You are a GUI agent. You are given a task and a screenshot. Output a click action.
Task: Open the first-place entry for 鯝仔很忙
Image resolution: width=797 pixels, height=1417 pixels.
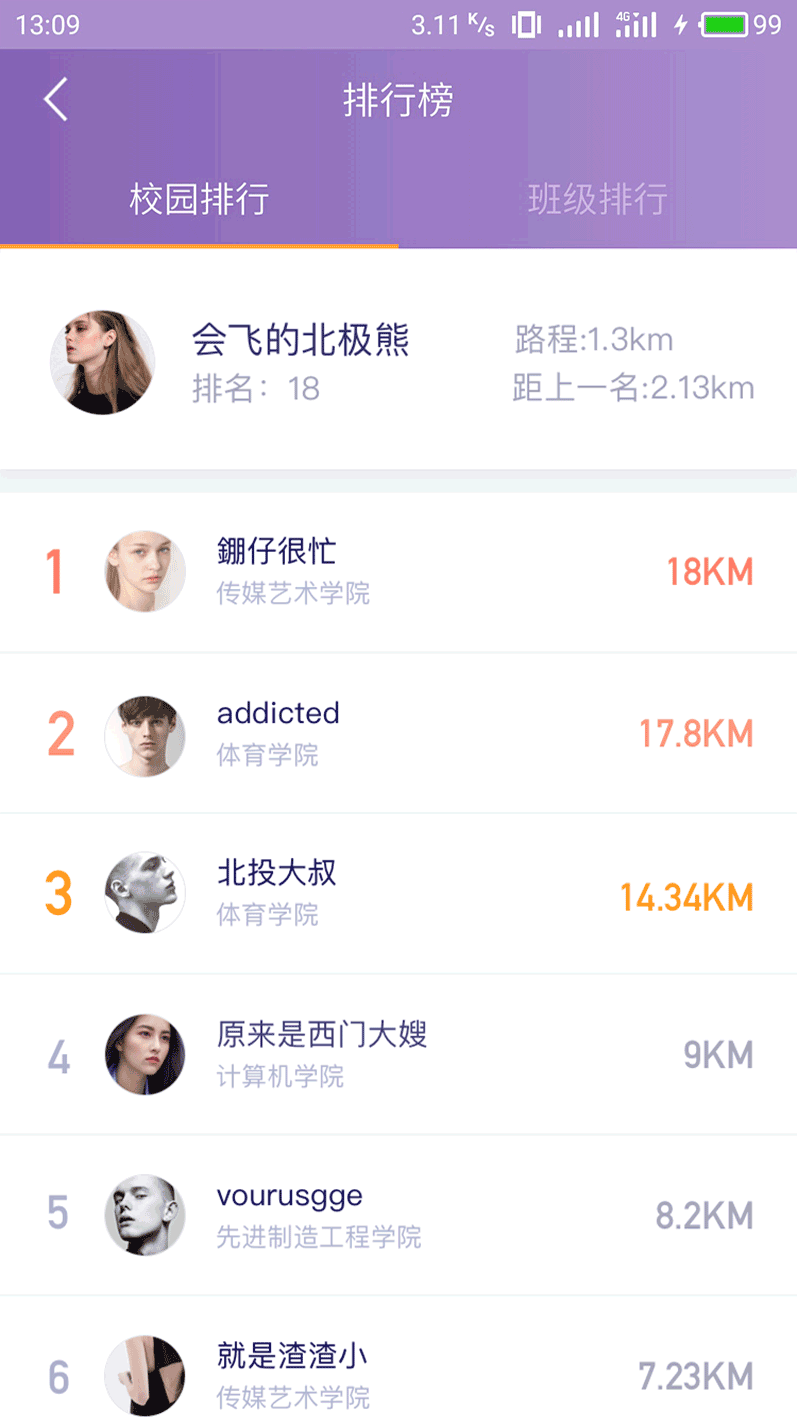(x=398, y=571)
